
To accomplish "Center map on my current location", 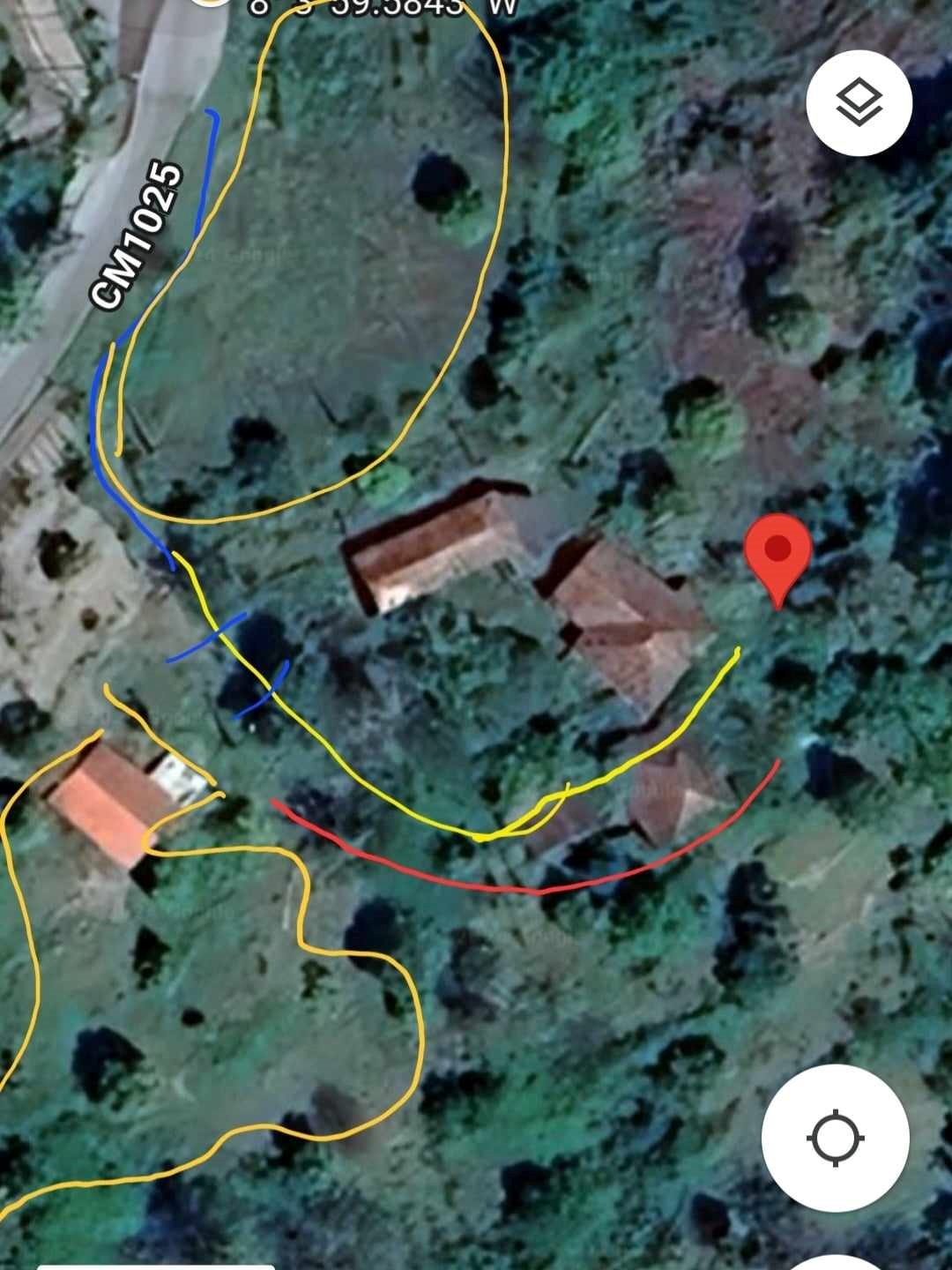I will click(834, 1137).
